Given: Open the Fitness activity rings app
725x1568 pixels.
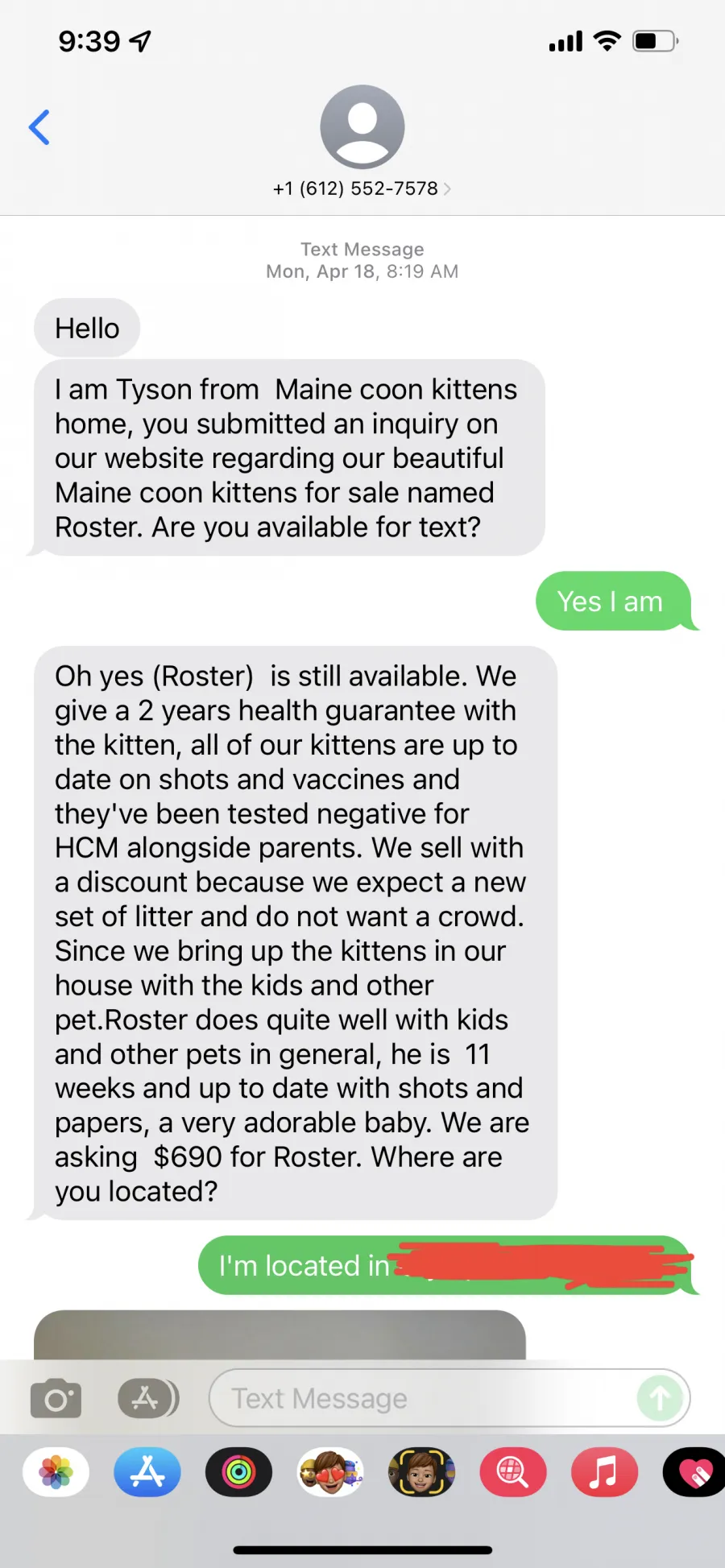Looking at the screenshot, I should click(x=238, y=1472).
